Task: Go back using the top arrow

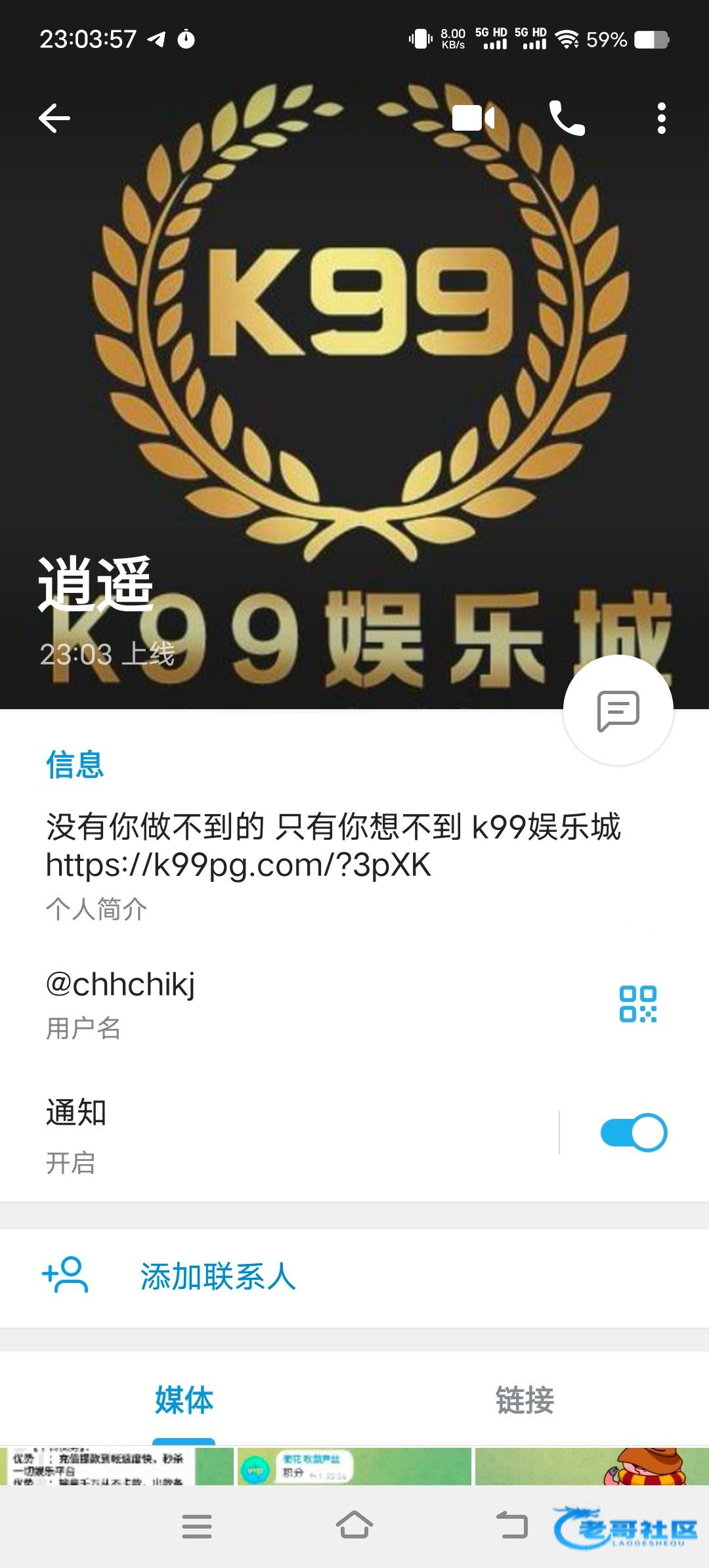Action: click(x=54, y=119)
